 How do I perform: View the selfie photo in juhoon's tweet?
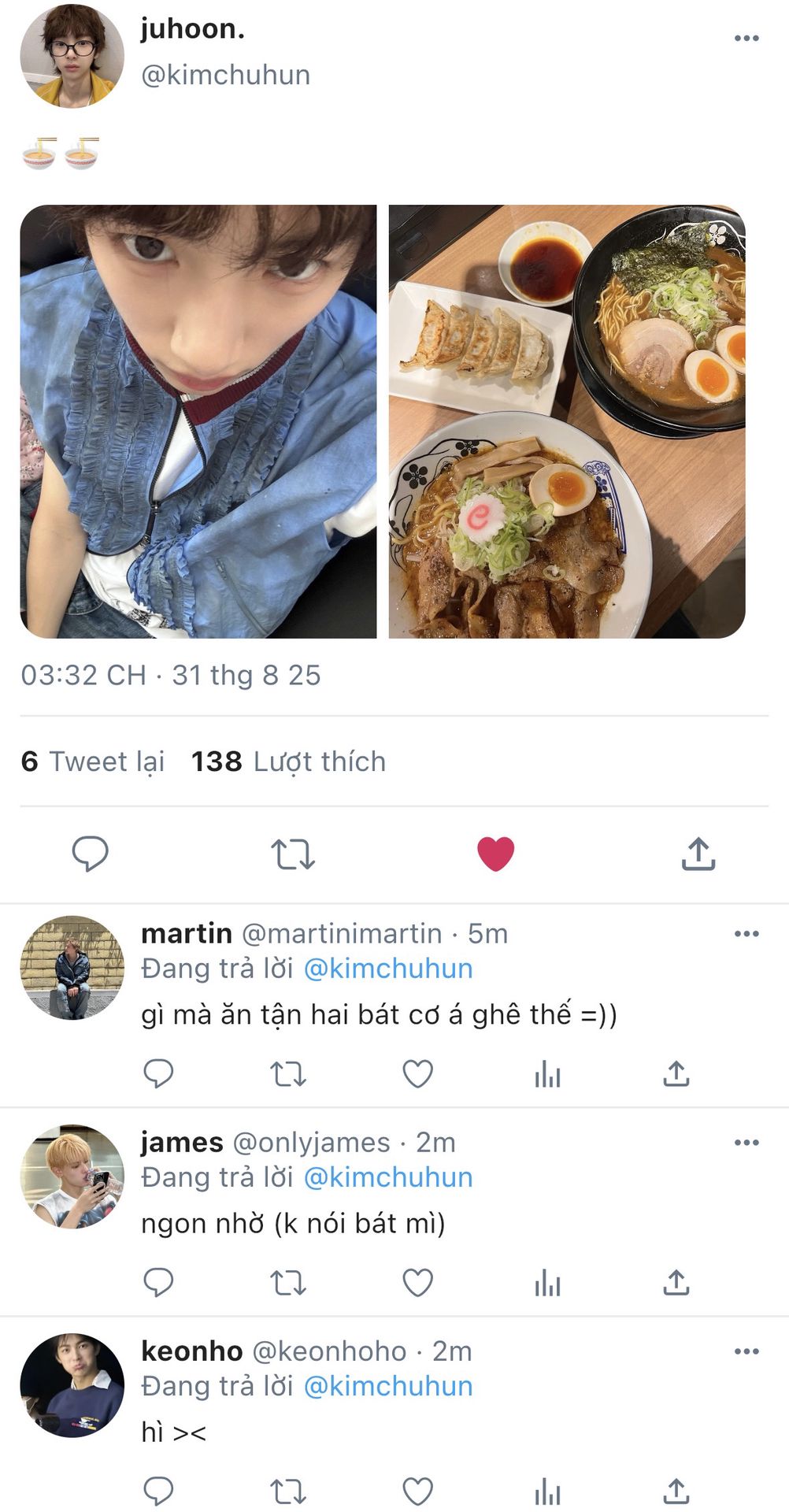(198, 421)
